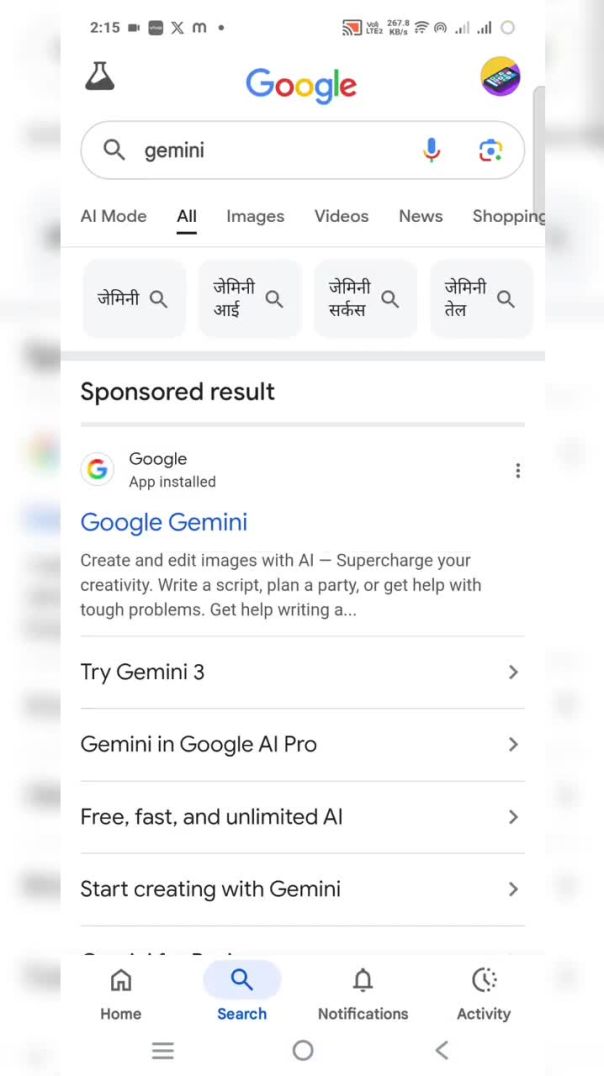
Task: Tap the search box containing gemini
Action: click(x=270, y=151)
